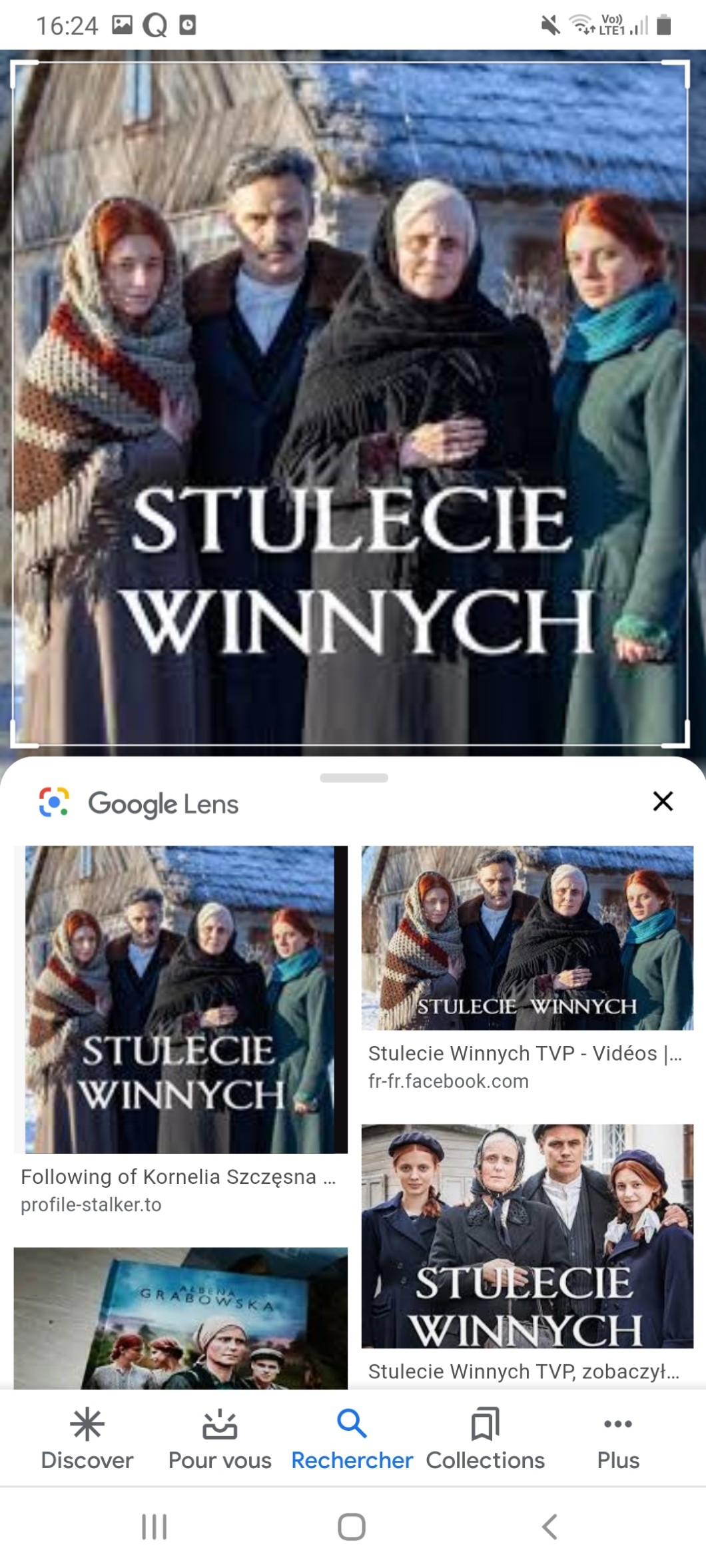The height and width of the screenshot is (1568, 706).
Task: Open the Stulecie Winnych TVP Facebook videos result
Action: click(x=527, y=969)
